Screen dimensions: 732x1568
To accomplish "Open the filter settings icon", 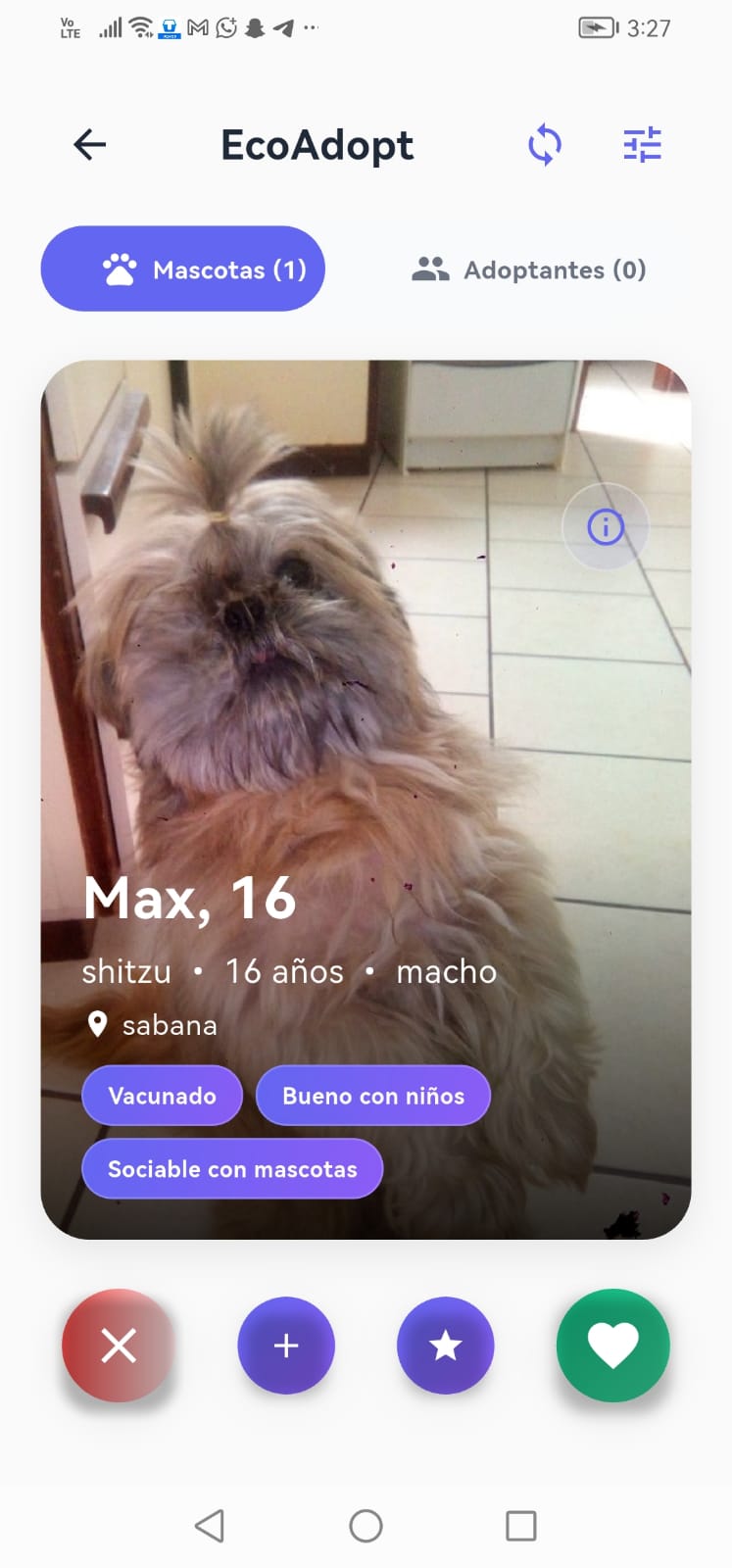I will point(643,145).
